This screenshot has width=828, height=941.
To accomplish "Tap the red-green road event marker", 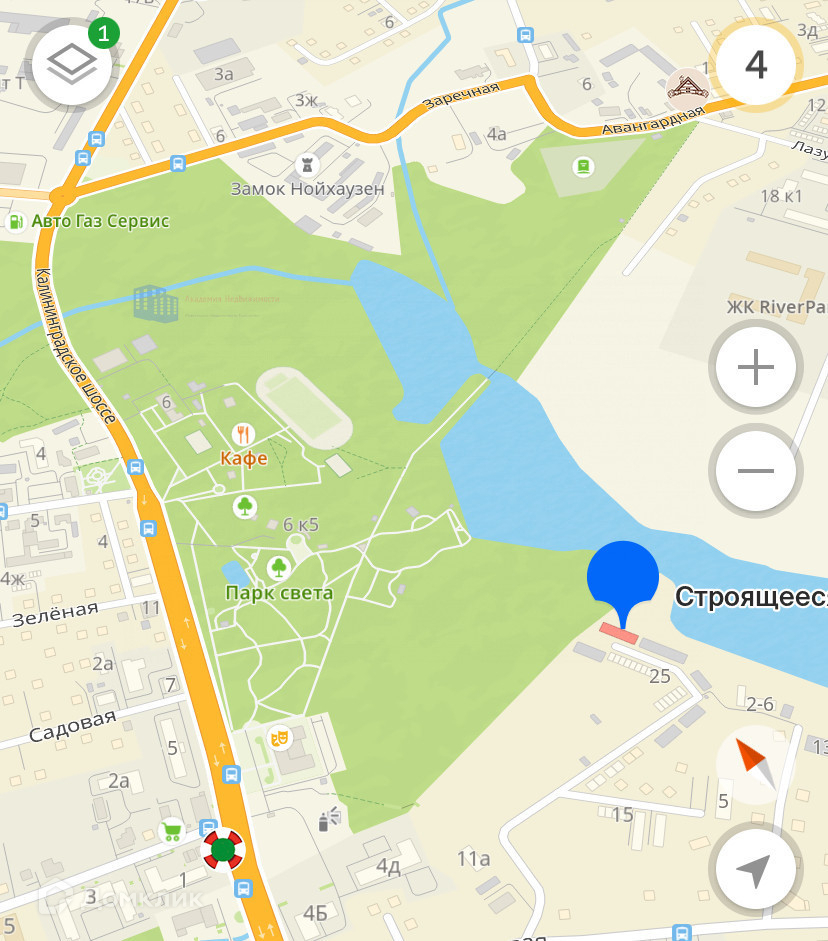I will click(223, 850).
